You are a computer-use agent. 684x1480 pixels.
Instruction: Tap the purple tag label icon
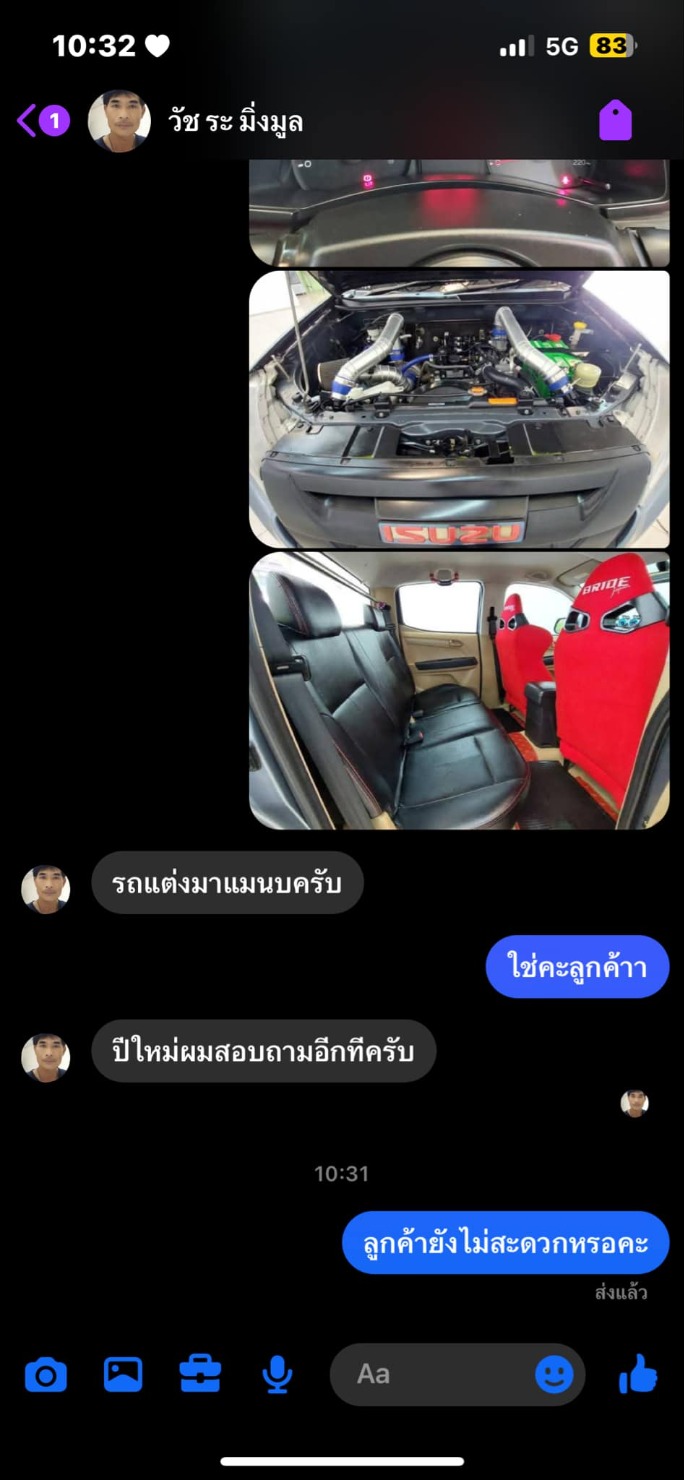pyautogui.click(x=615, y=121)
